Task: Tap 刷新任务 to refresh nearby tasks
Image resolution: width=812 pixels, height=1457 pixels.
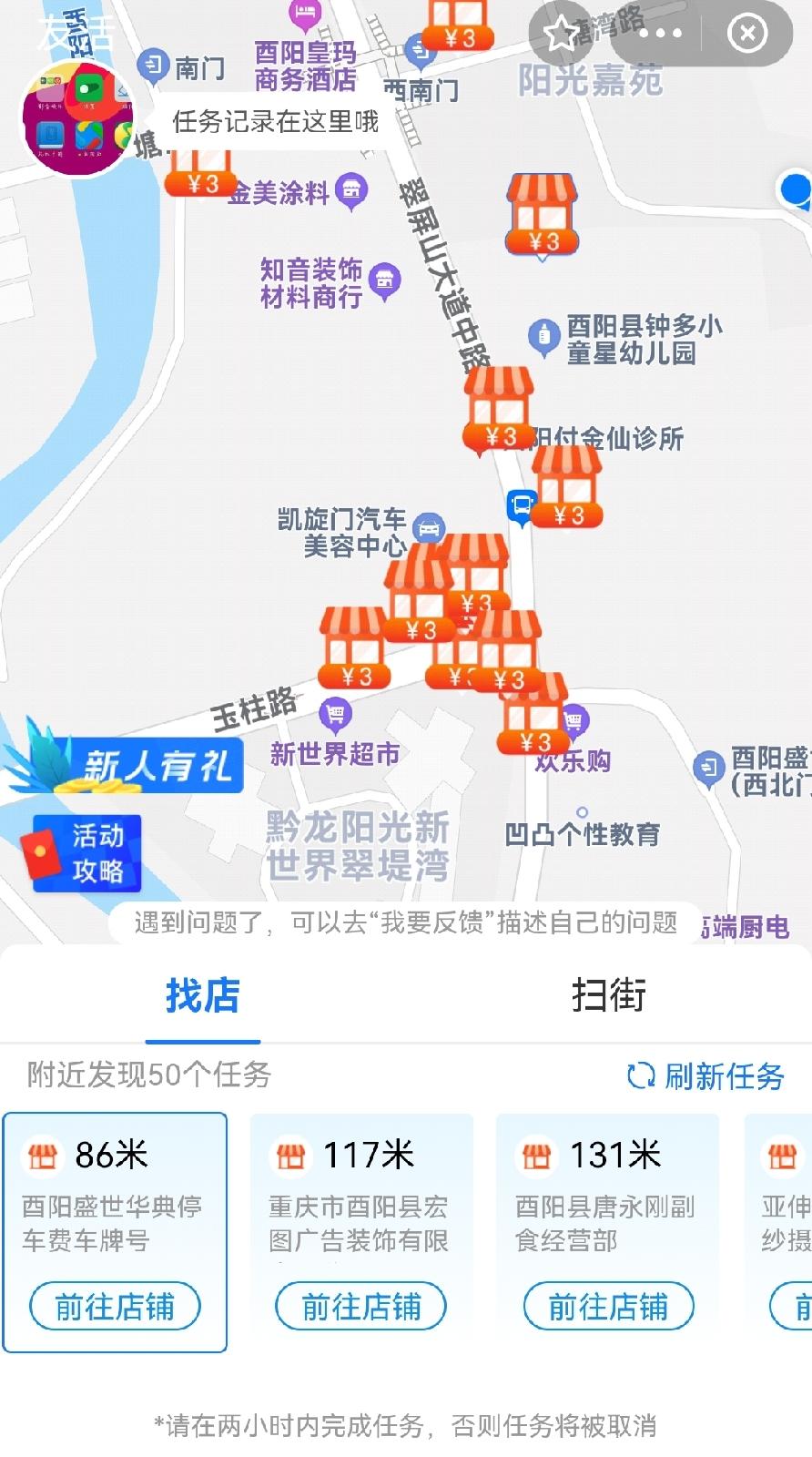Action: [x=707, y=1077]
